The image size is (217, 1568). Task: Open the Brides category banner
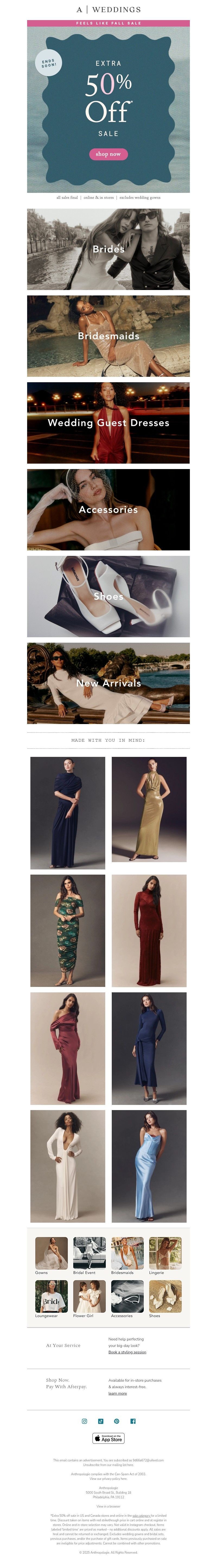click(108, 249)
